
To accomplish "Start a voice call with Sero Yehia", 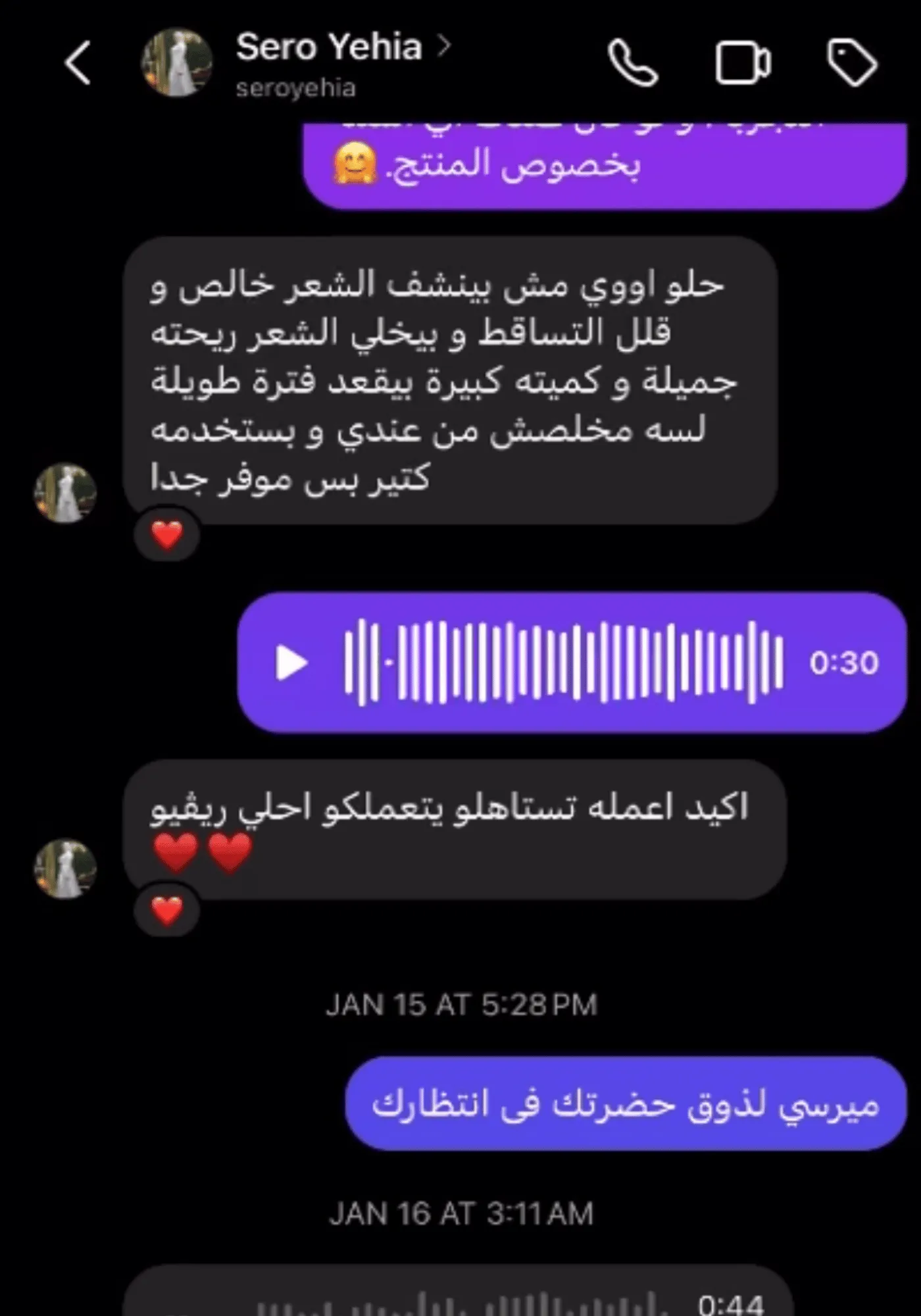I will tap(632, 63).
